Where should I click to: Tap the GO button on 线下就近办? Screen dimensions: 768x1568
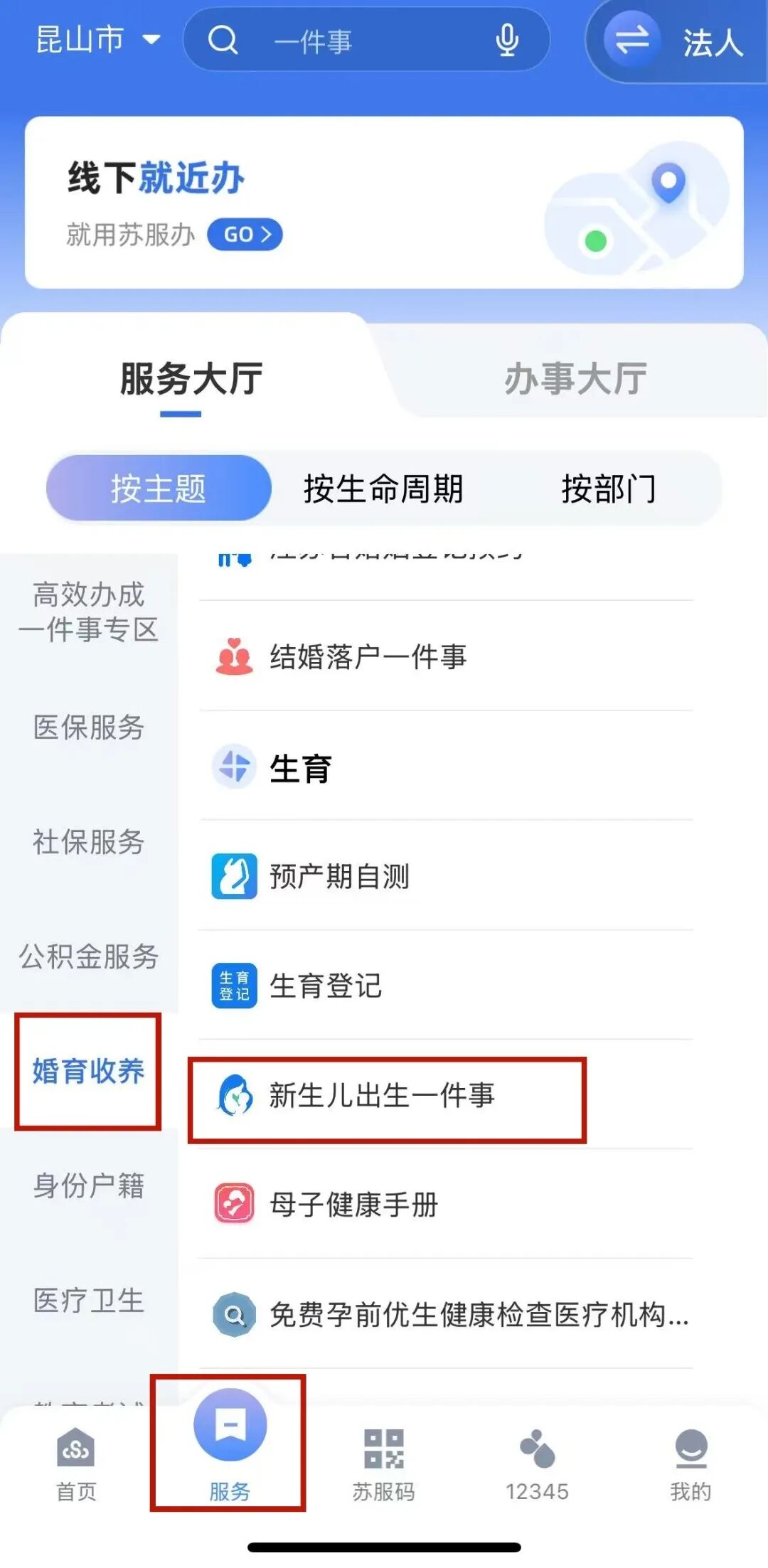(245, 234)
